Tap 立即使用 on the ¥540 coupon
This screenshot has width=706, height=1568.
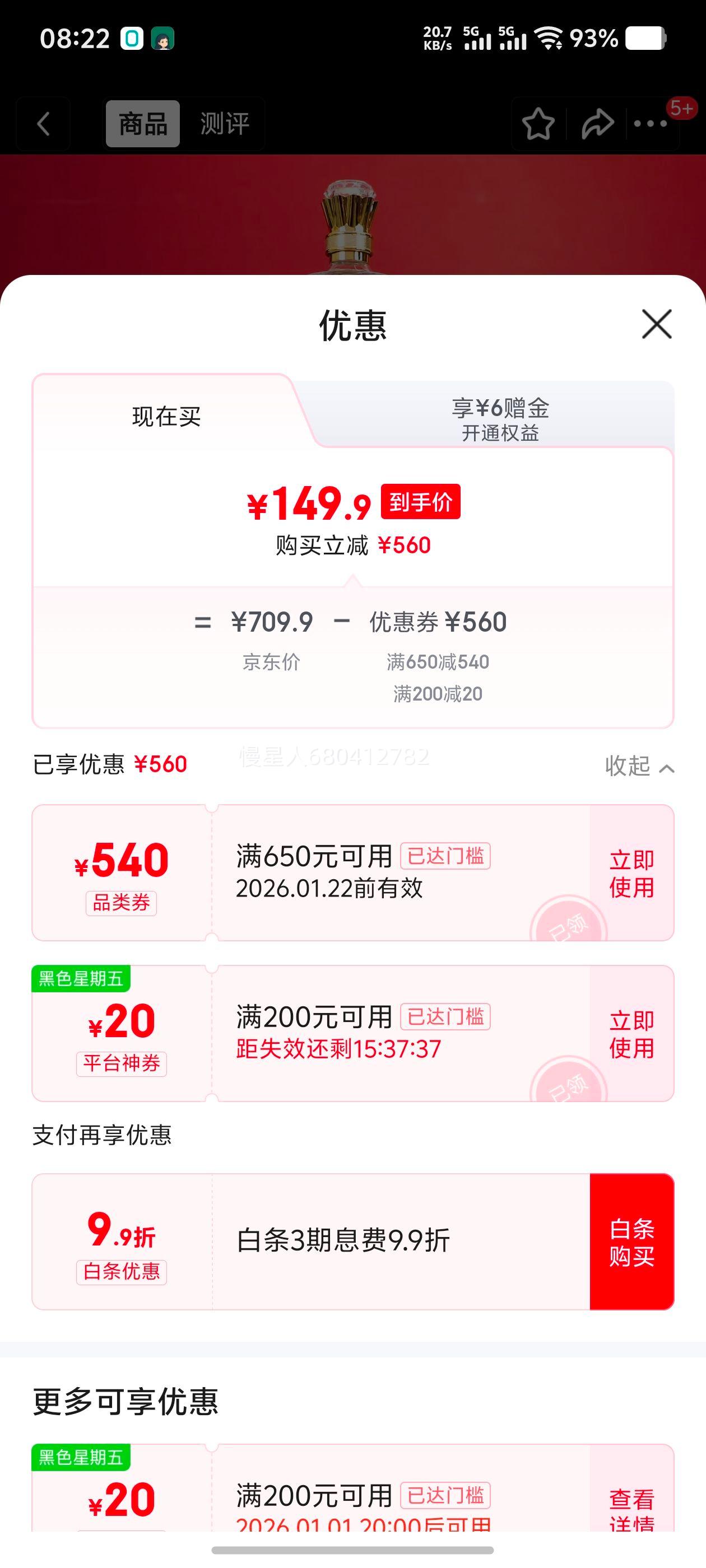(630, 875)
